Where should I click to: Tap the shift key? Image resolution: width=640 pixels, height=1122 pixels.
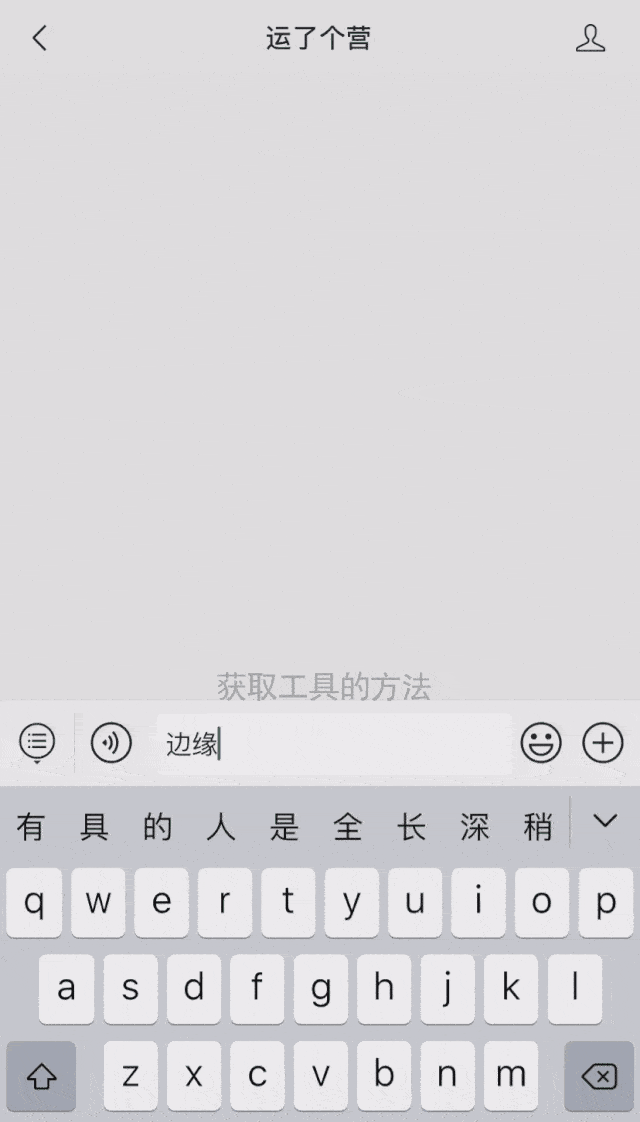[x=41, y=1076]
